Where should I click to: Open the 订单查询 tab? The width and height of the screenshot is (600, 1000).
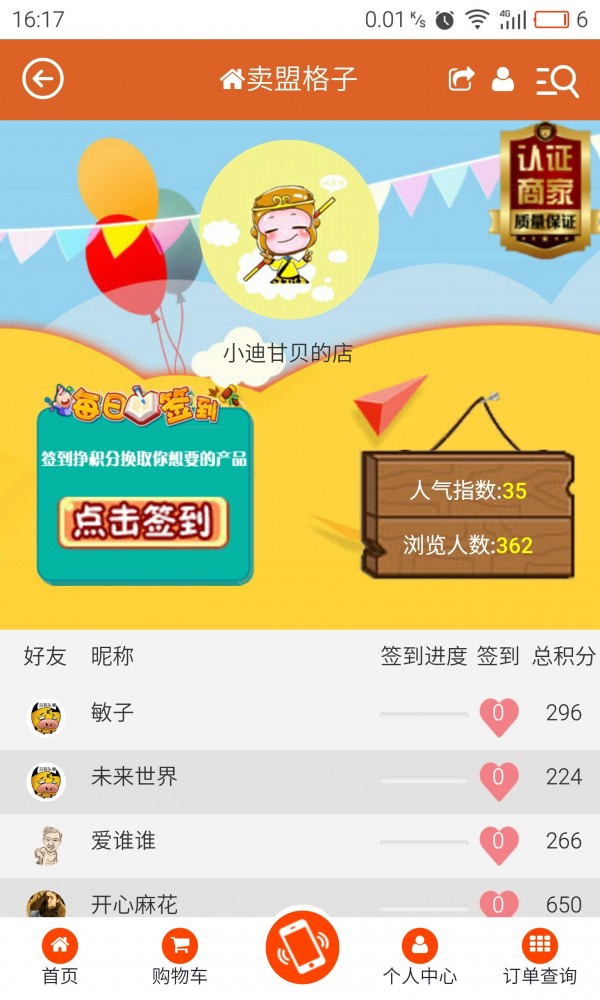(x=540, y=957)
